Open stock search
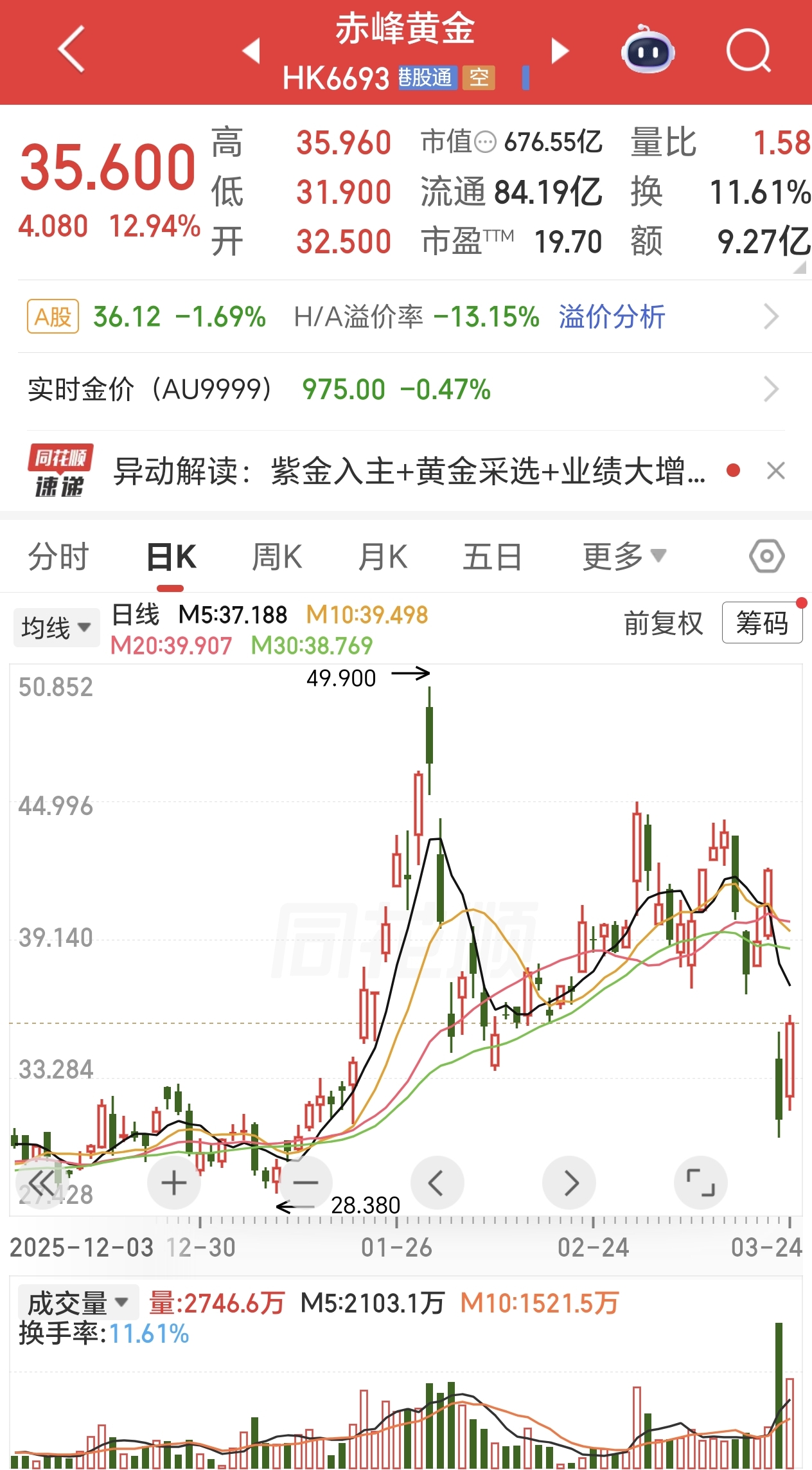812x1470 pixels. 748,50
